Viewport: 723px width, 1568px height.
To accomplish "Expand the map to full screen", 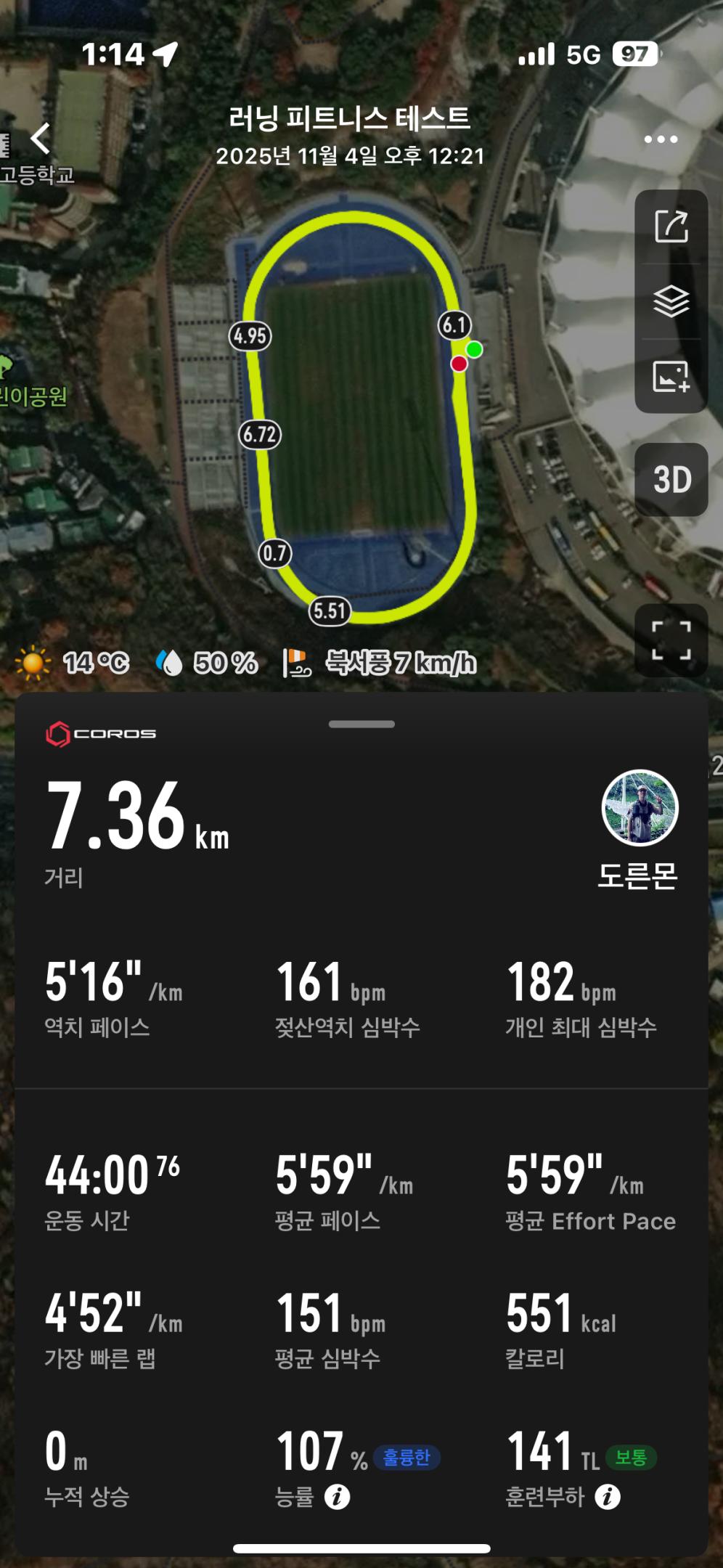I will click(x=671, y=640).
